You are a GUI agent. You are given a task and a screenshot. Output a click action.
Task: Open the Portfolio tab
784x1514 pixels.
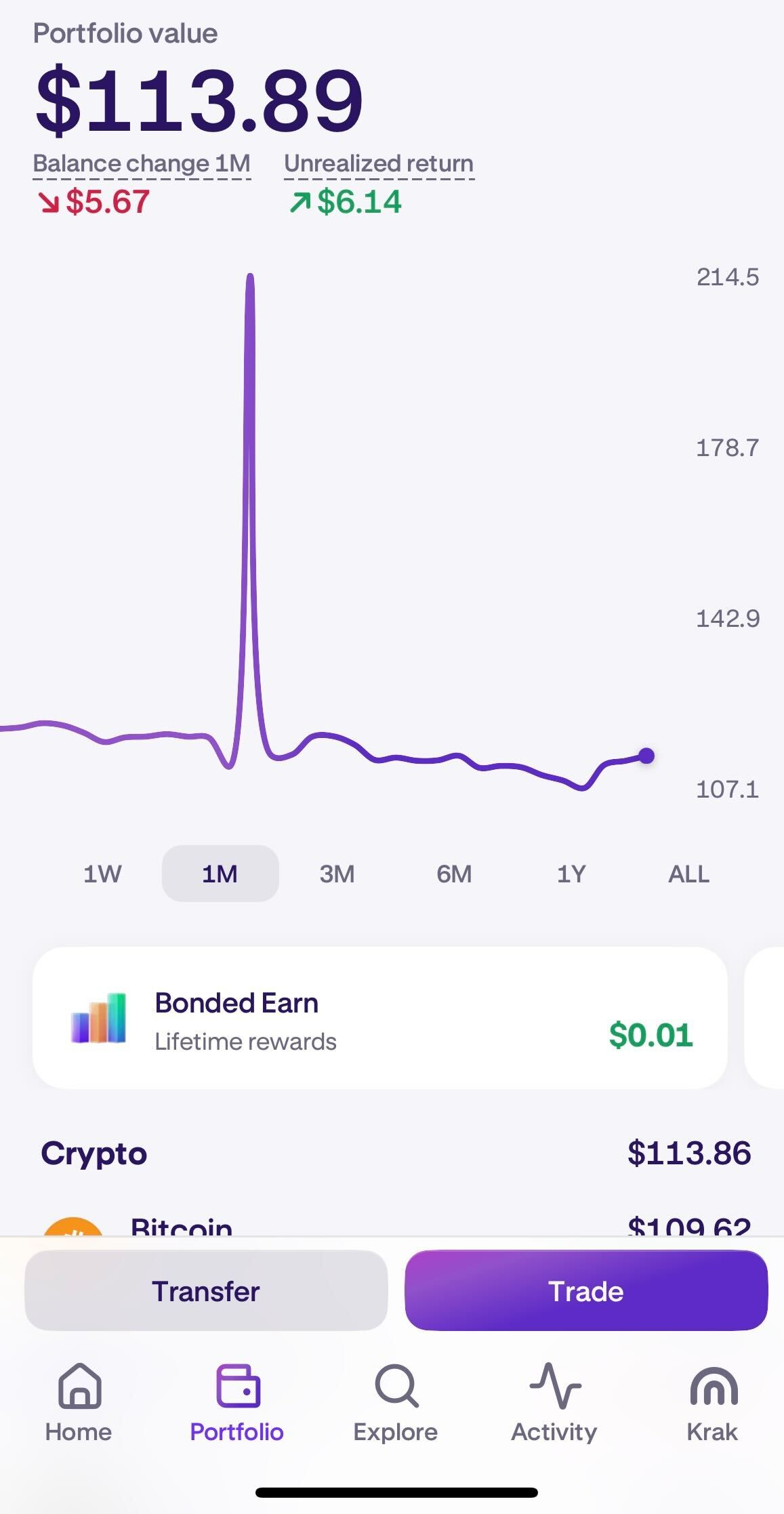236,1402
